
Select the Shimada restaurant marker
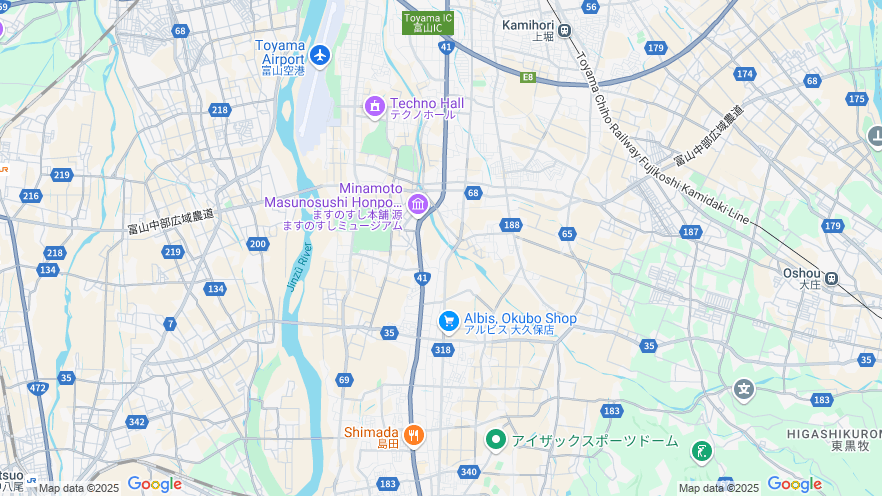(413, 435)
